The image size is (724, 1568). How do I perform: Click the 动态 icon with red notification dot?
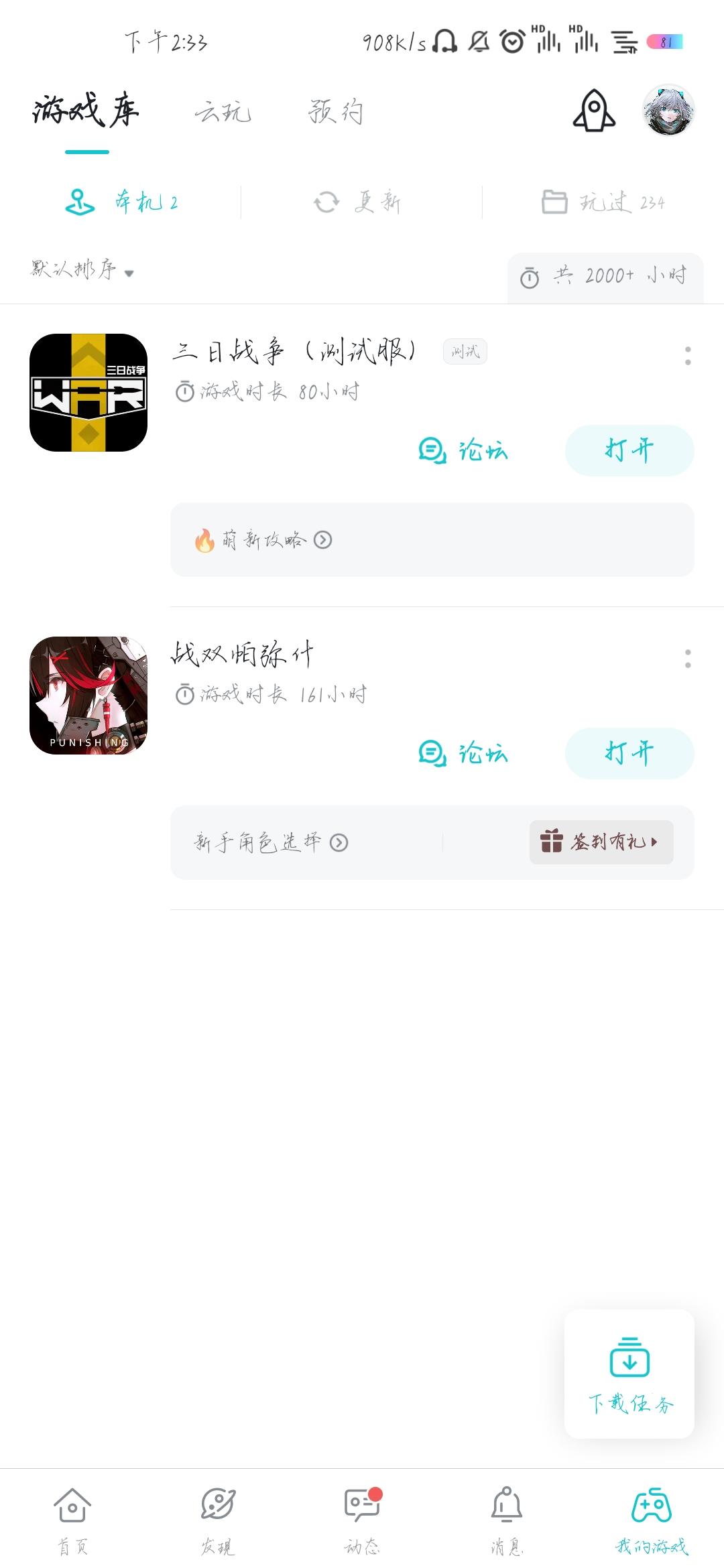click(x=361, y=1512)
